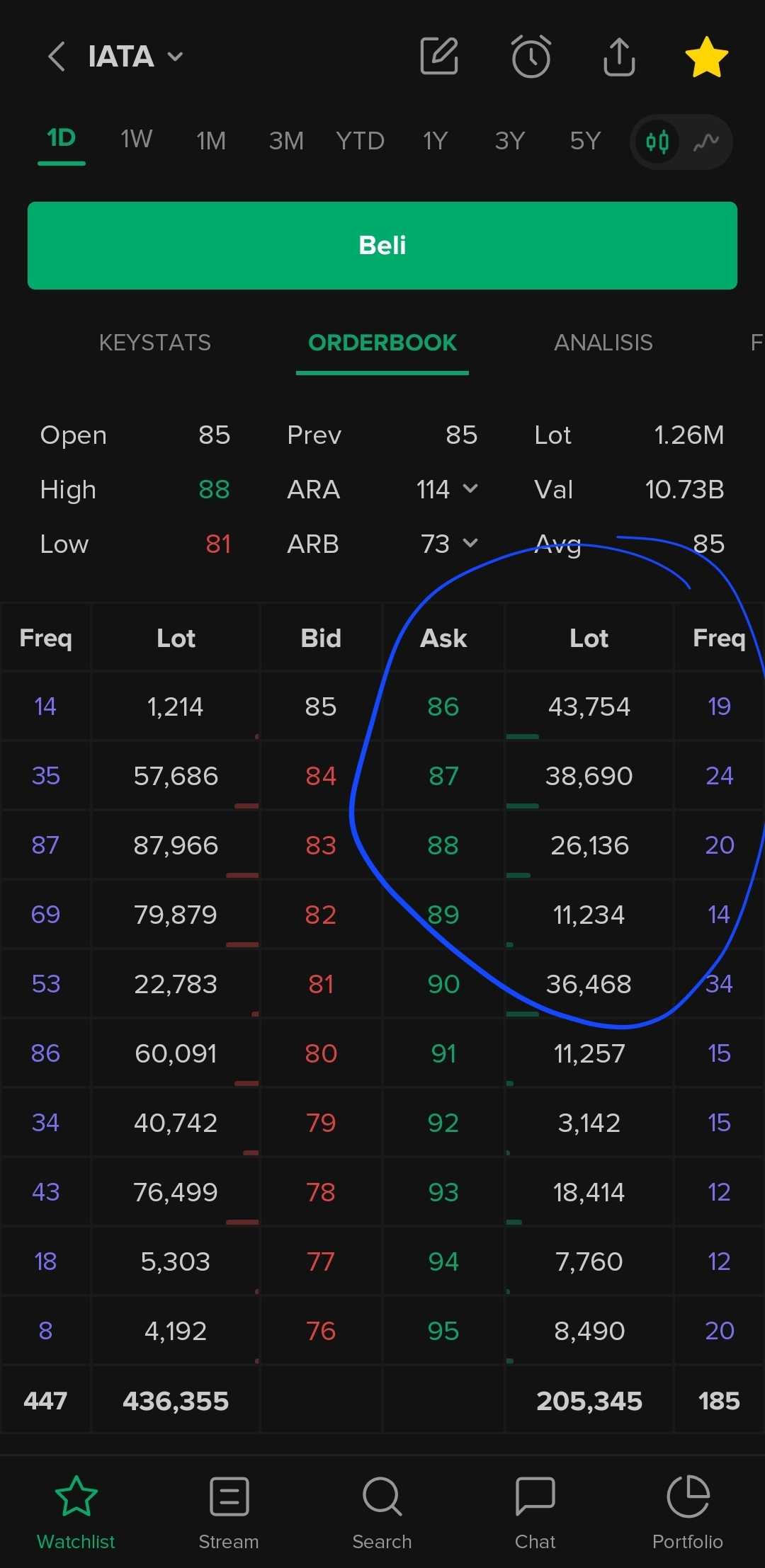This screenshot has width=765, height=1568.
Task: Tap the green Beli button
Action: click(382, 246)
